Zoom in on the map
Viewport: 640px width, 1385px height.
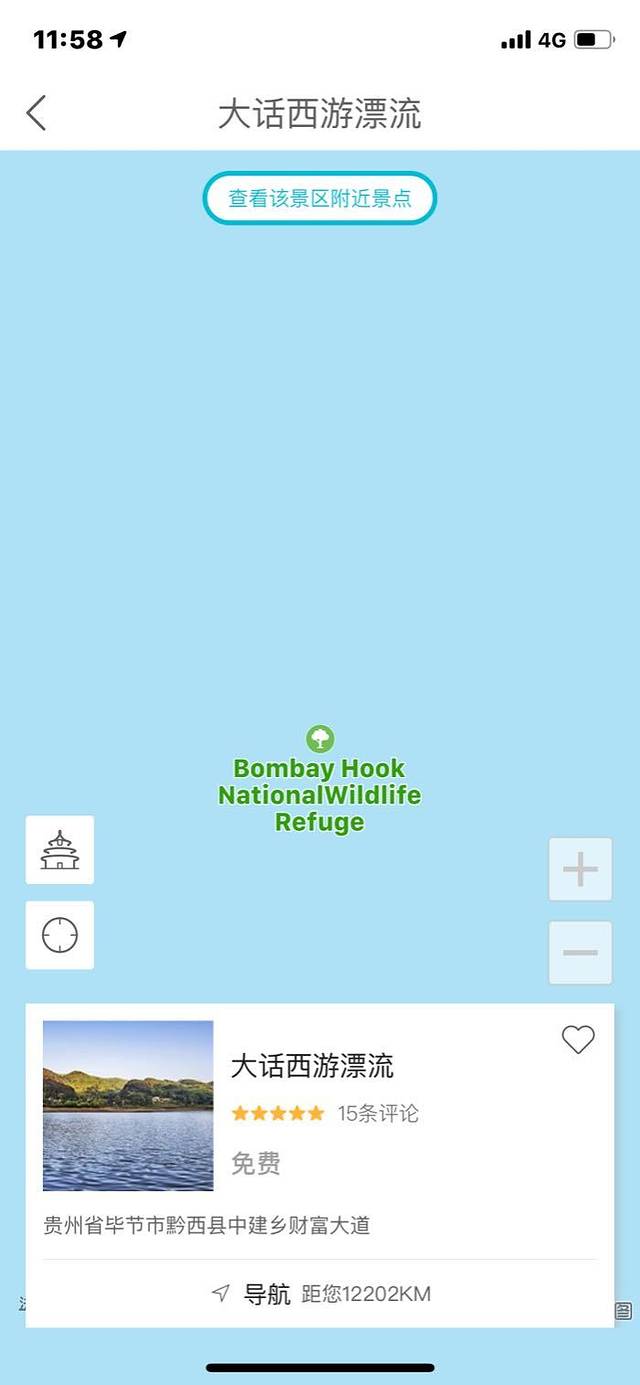(x=580, y=870)
